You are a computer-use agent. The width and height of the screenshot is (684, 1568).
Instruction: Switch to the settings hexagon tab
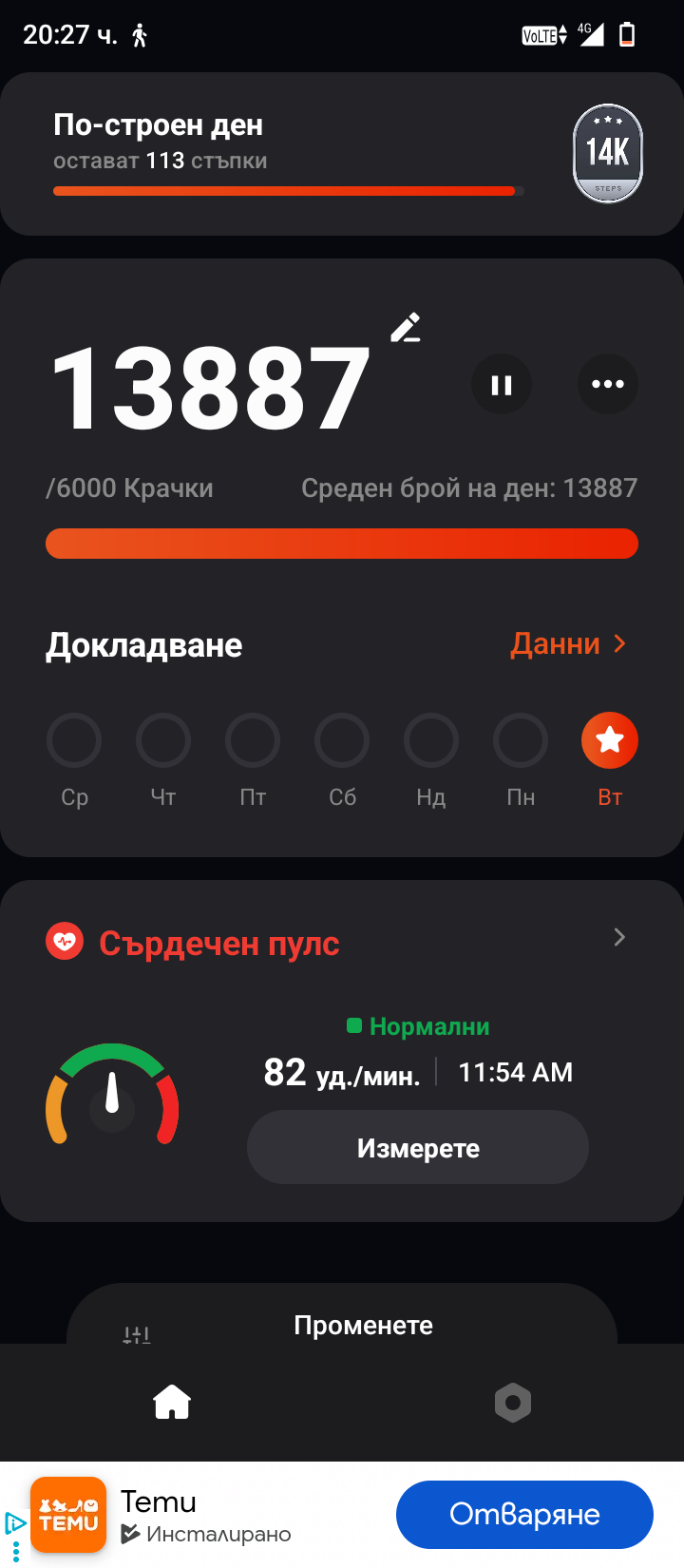pyautogui.click(x=513, y=1403)
